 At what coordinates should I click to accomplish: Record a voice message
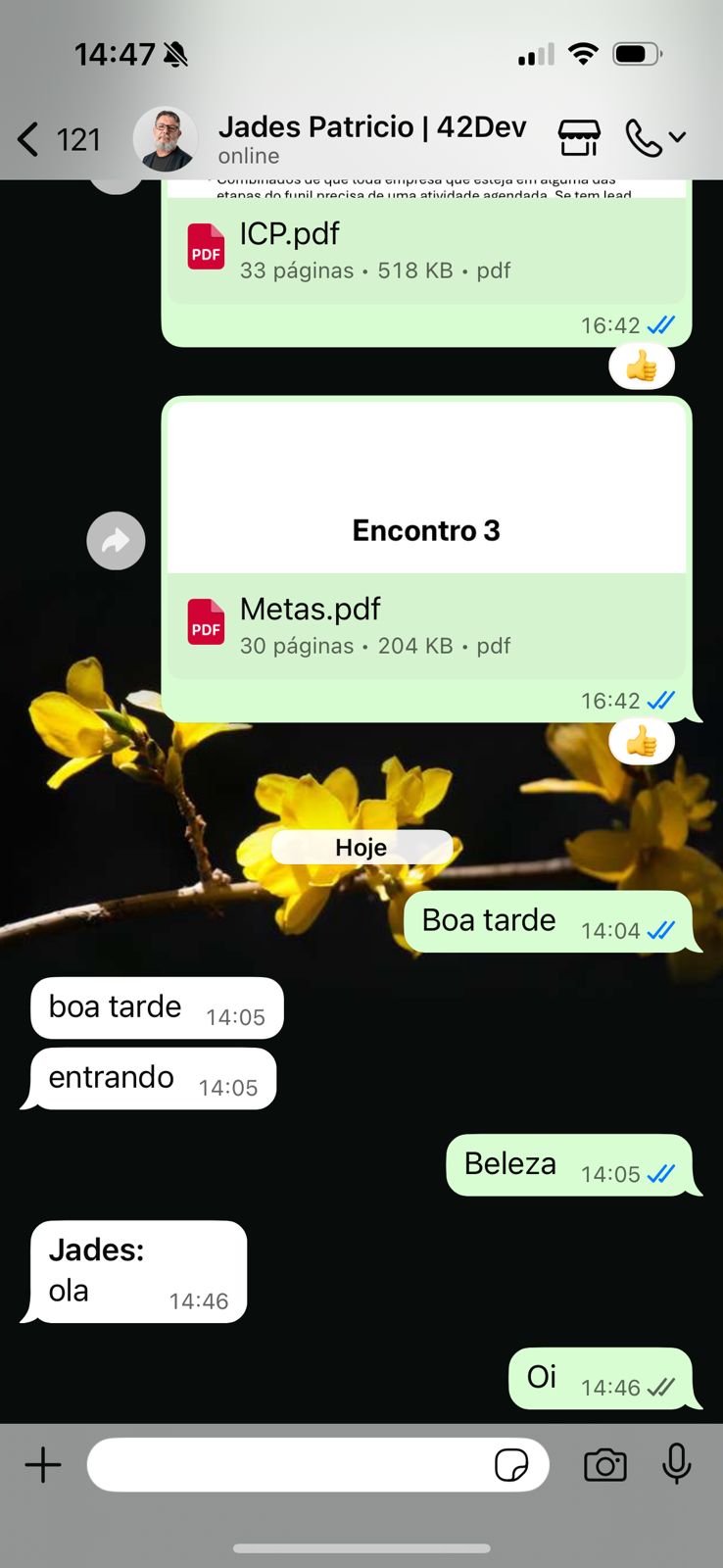tap(677, 1465)
